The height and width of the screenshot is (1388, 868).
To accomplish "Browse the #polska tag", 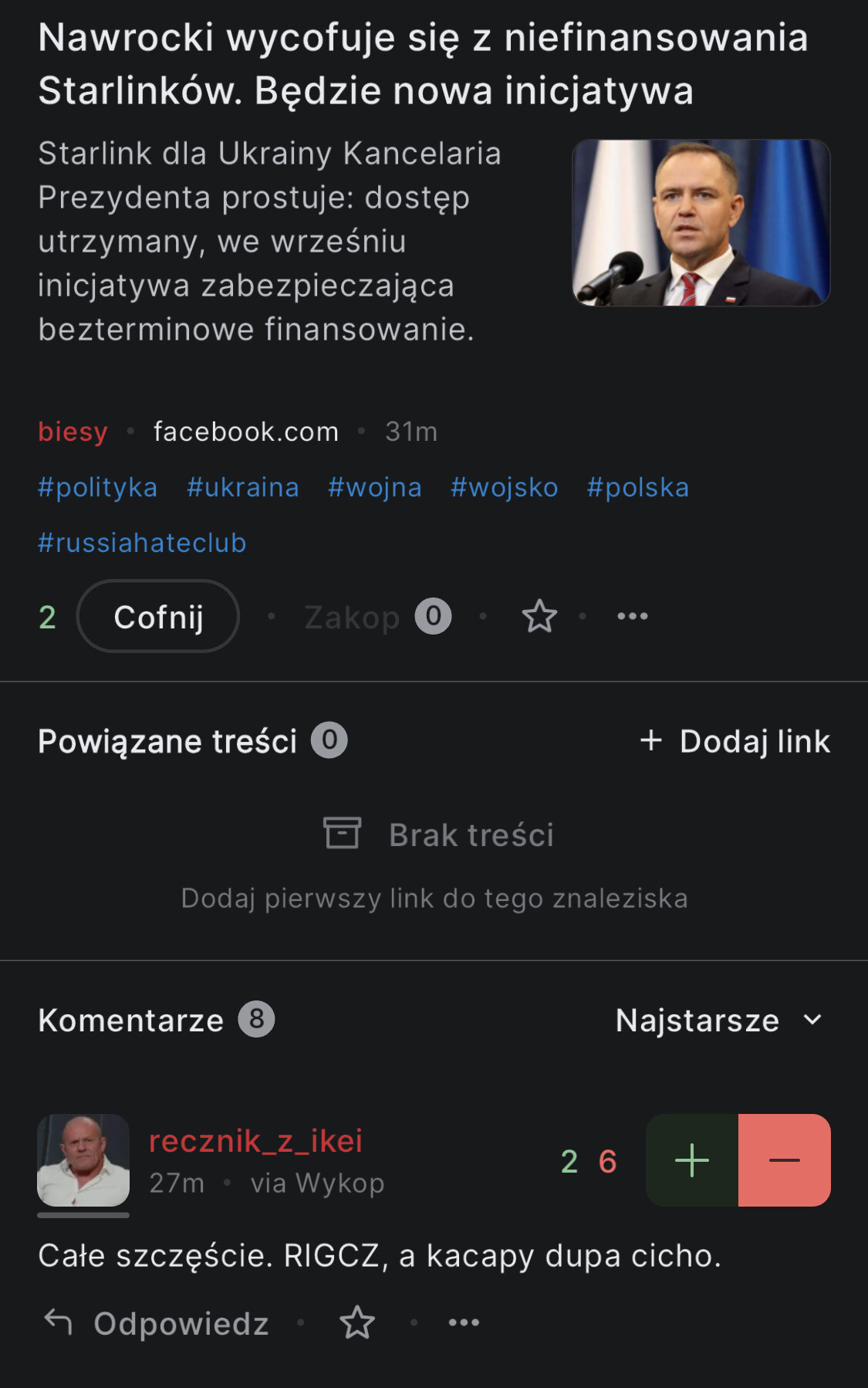I will click(638, 487).
